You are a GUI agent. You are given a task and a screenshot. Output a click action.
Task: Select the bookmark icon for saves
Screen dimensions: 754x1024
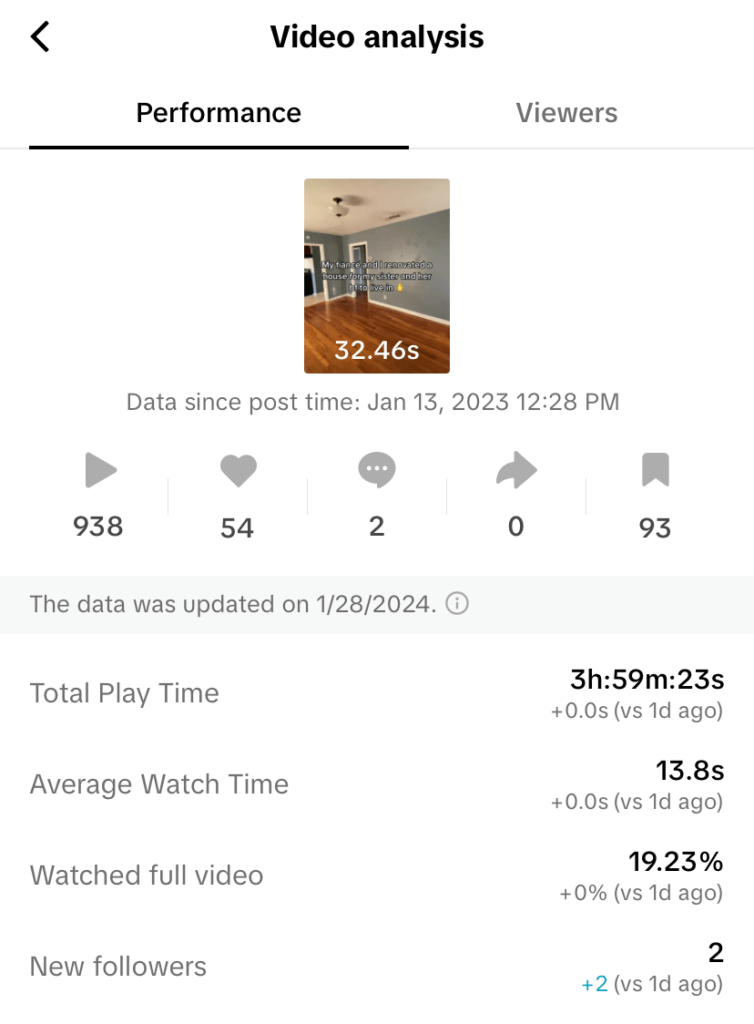pos(655,470)
